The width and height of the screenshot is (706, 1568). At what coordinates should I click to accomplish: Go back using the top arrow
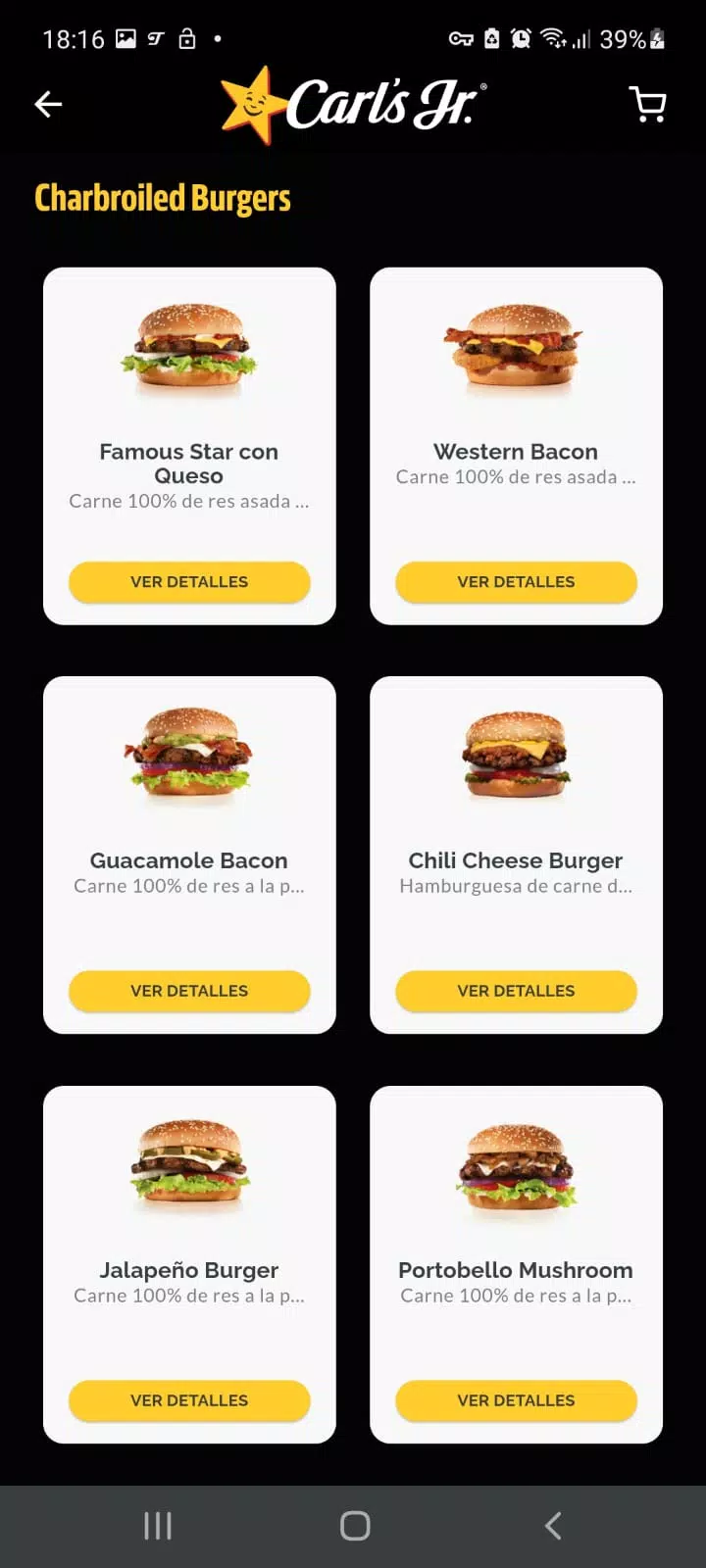(48, 104)
